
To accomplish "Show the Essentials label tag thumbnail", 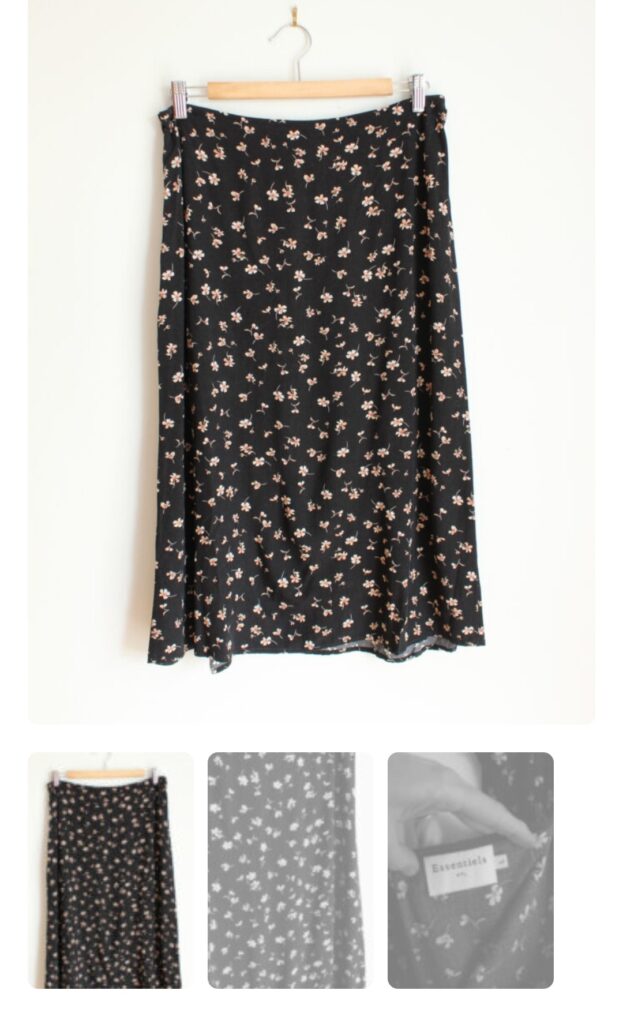I will 470,870.
